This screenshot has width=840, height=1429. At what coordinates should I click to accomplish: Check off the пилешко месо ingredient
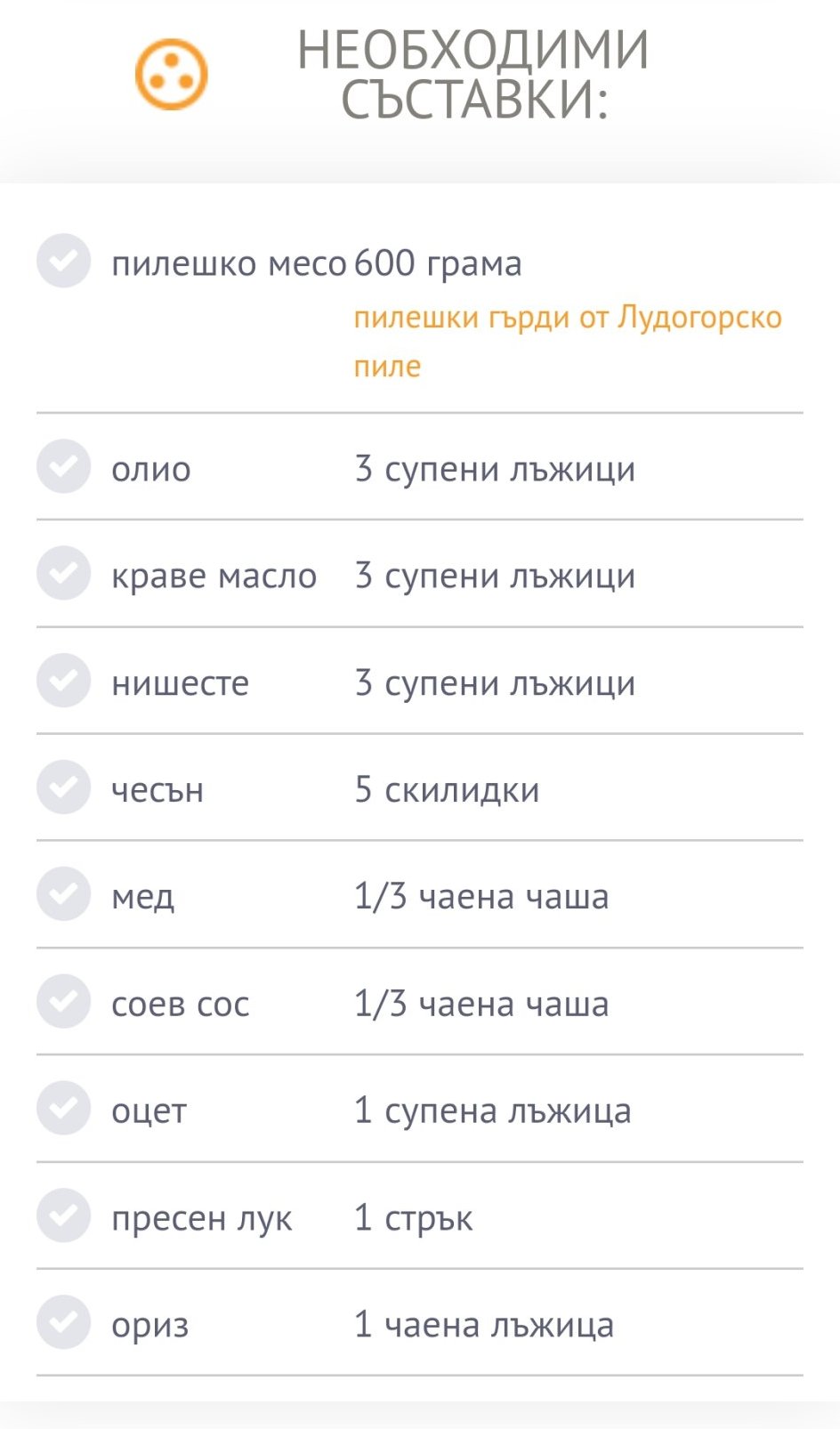click(x=63, y=262)
